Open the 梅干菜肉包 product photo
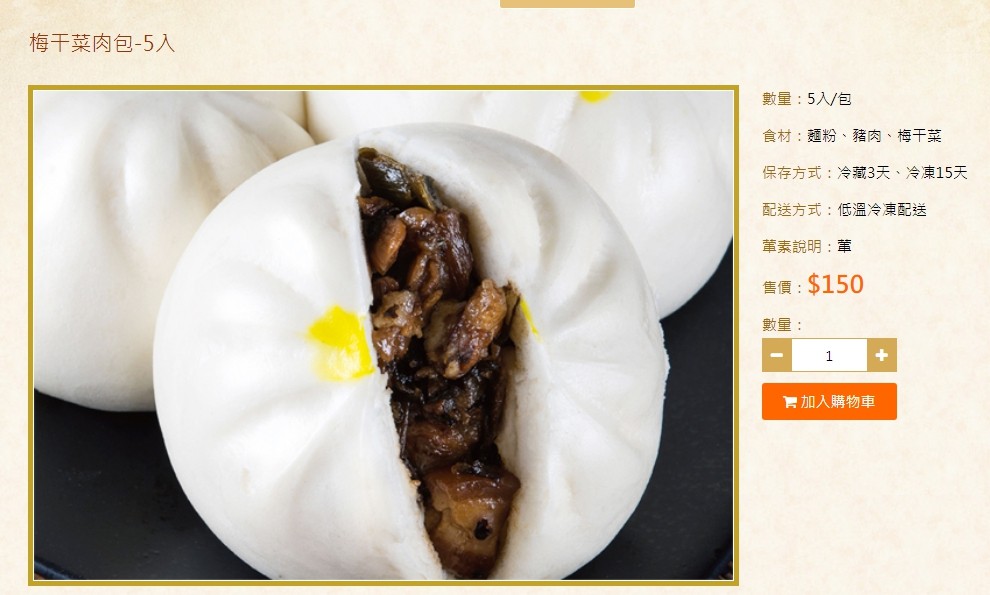Screen dimensions: 990x595 click(x=384, y=335)
